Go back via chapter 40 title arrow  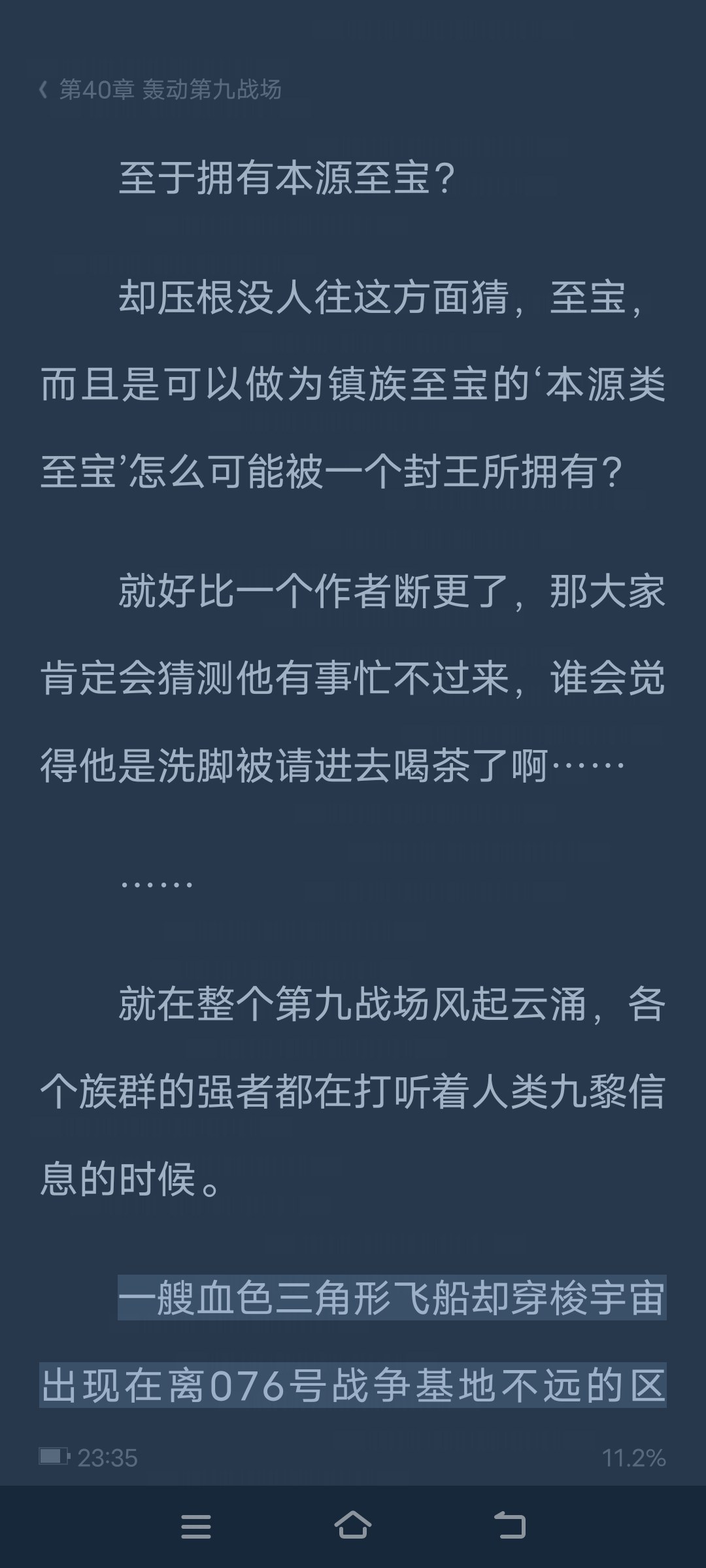click(43, 90)
